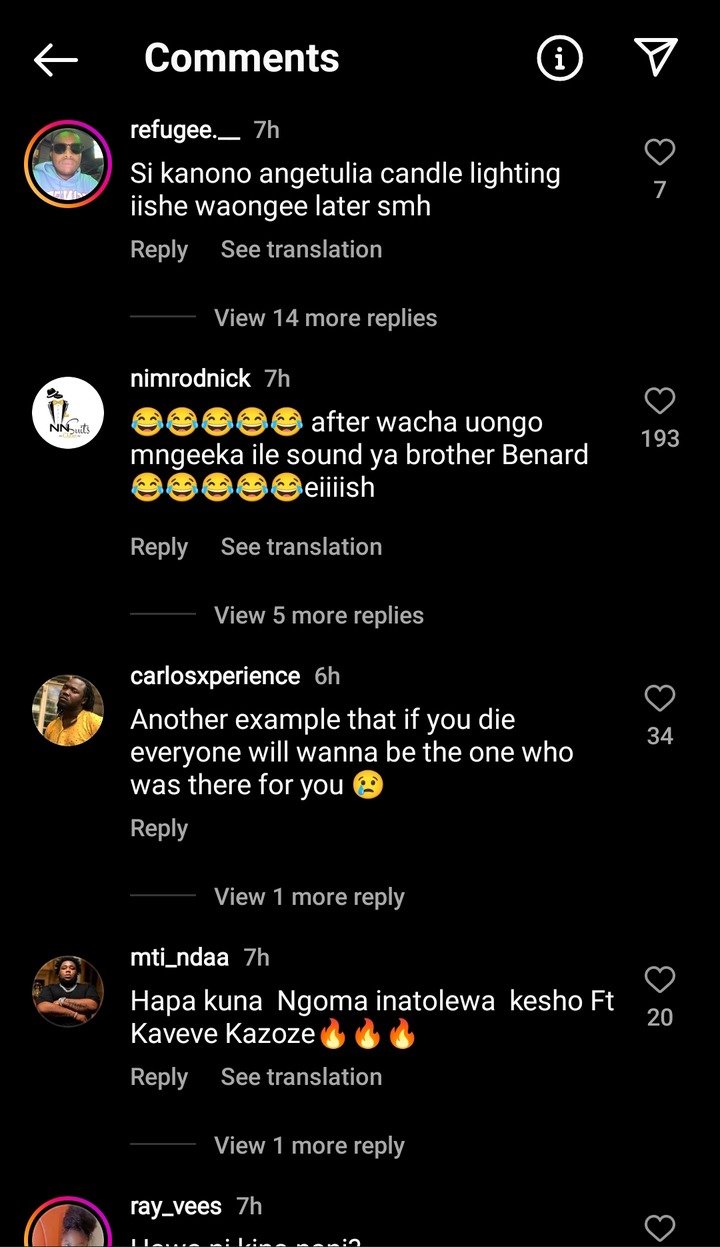View 1 more reply under mti_ndaa
720x1247 pixels.
(309, 1146)
